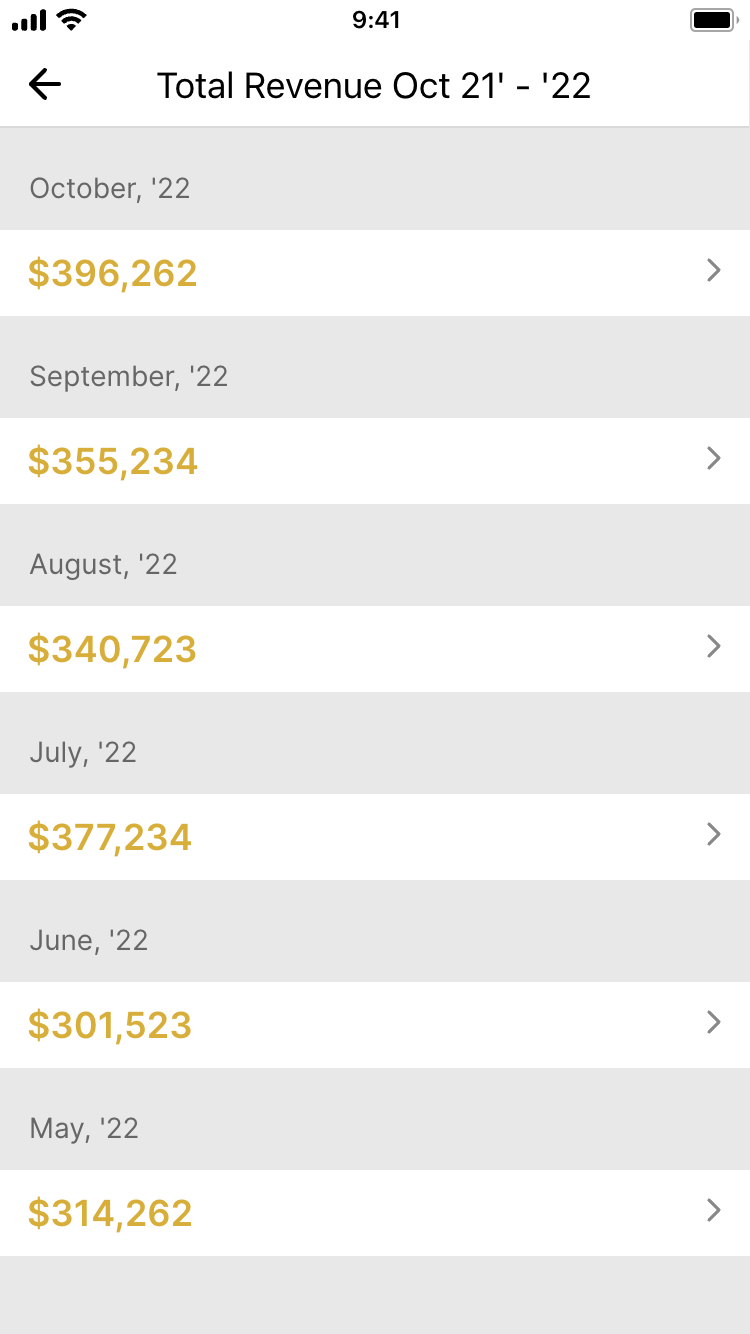Select the June '22 revenue entry

pos(375,1025)
